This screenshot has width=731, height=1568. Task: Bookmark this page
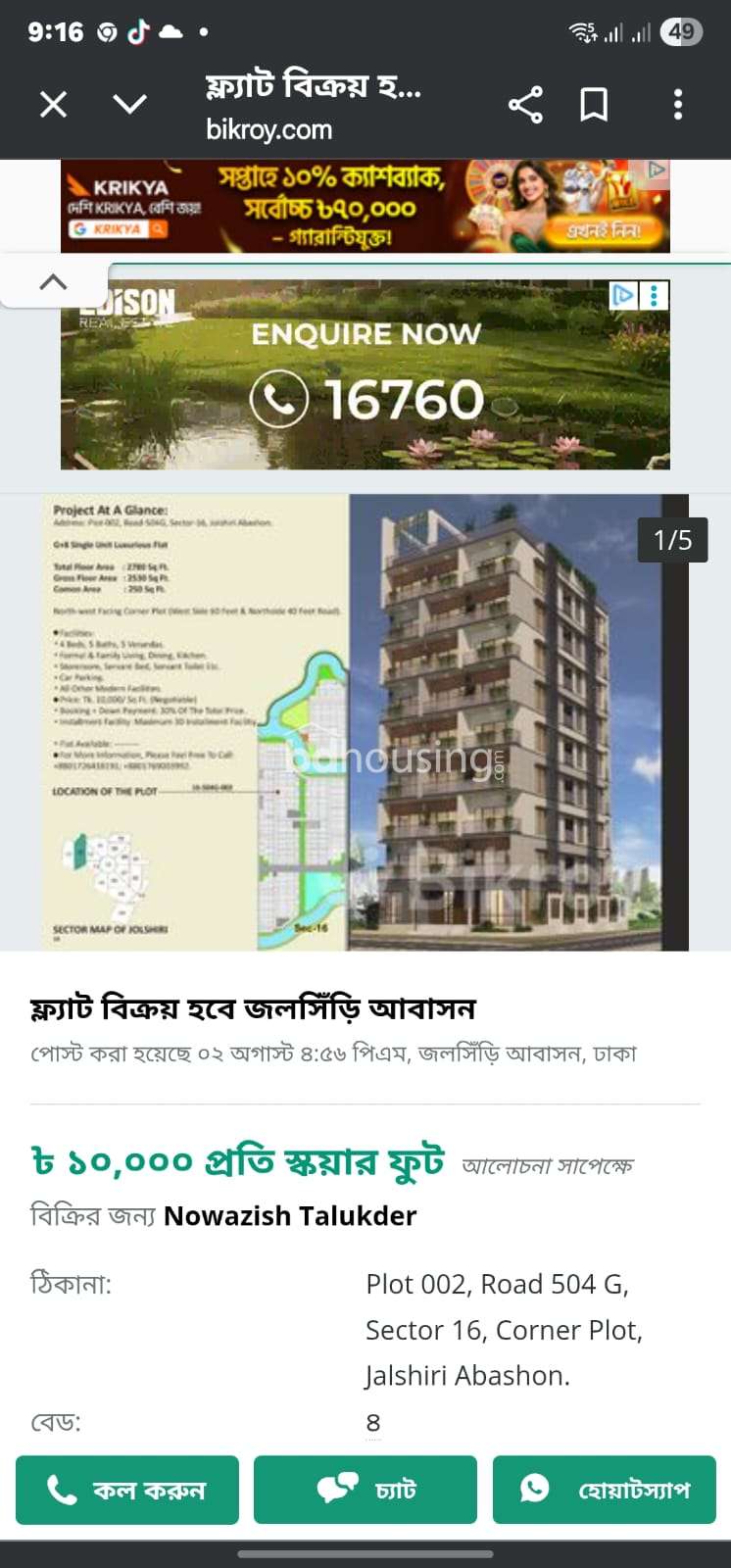click(594, 105)
